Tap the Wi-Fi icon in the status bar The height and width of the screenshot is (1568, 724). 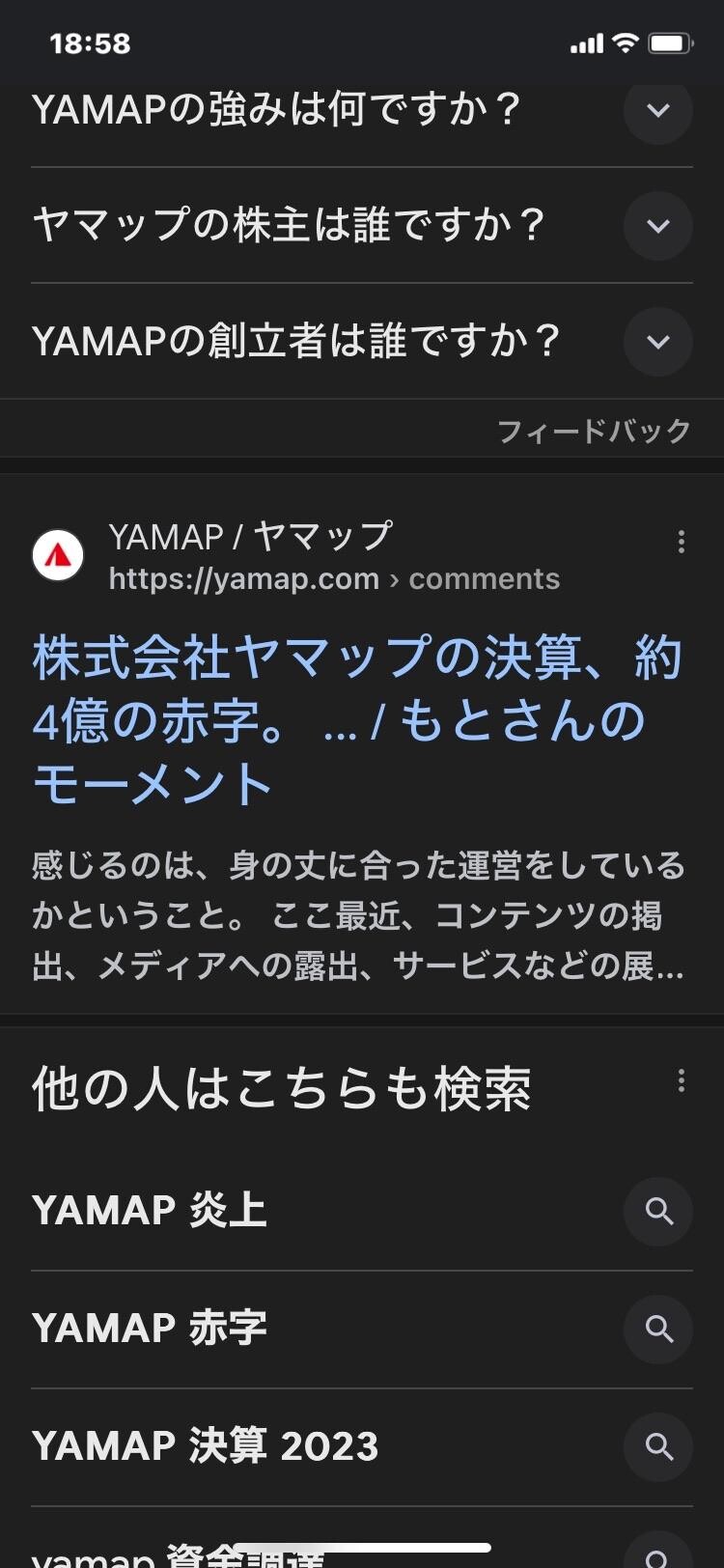(624, 42)
